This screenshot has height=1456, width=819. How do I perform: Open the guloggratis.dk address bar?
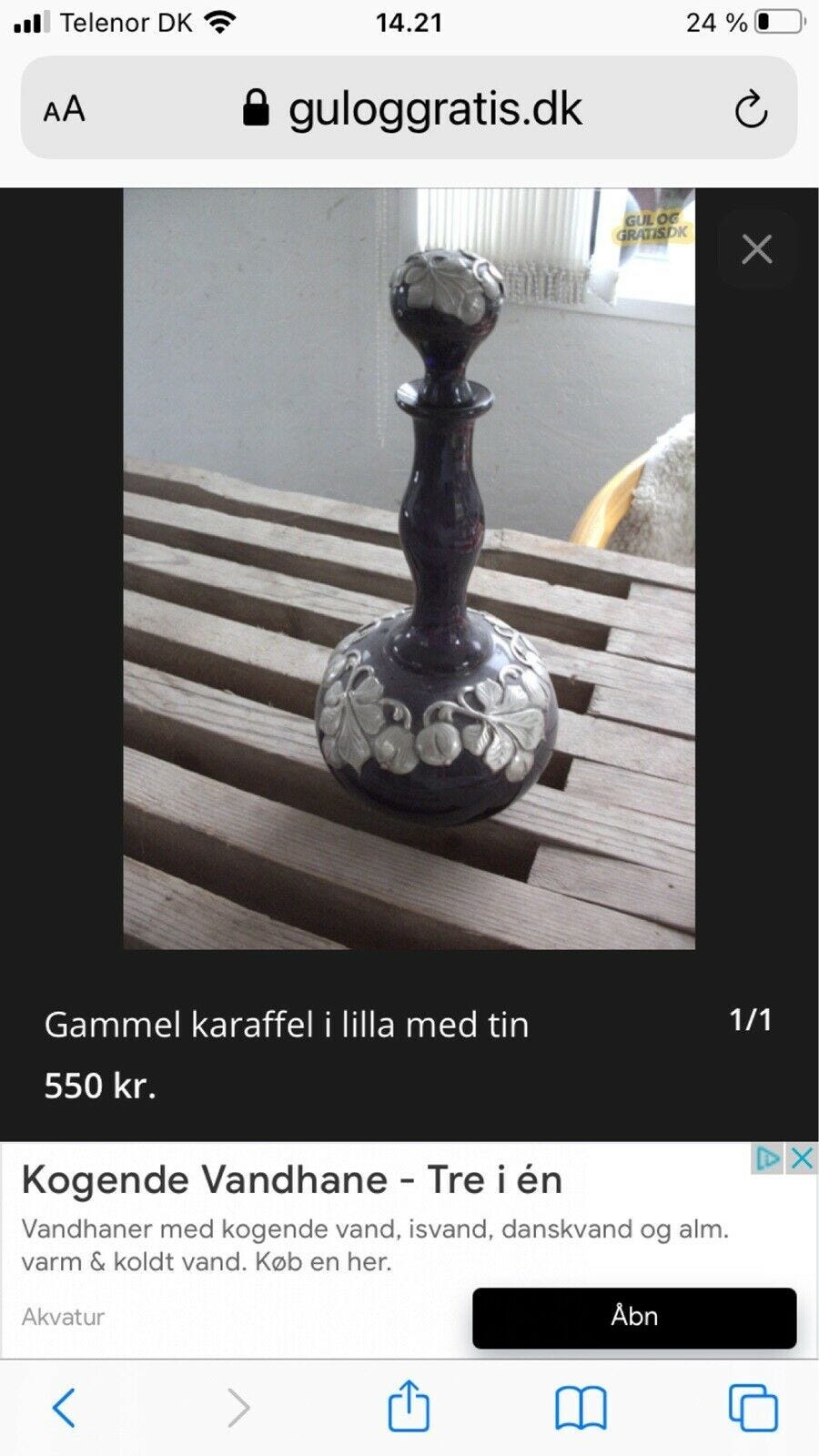pyautogui.click(x=435, y=107)
